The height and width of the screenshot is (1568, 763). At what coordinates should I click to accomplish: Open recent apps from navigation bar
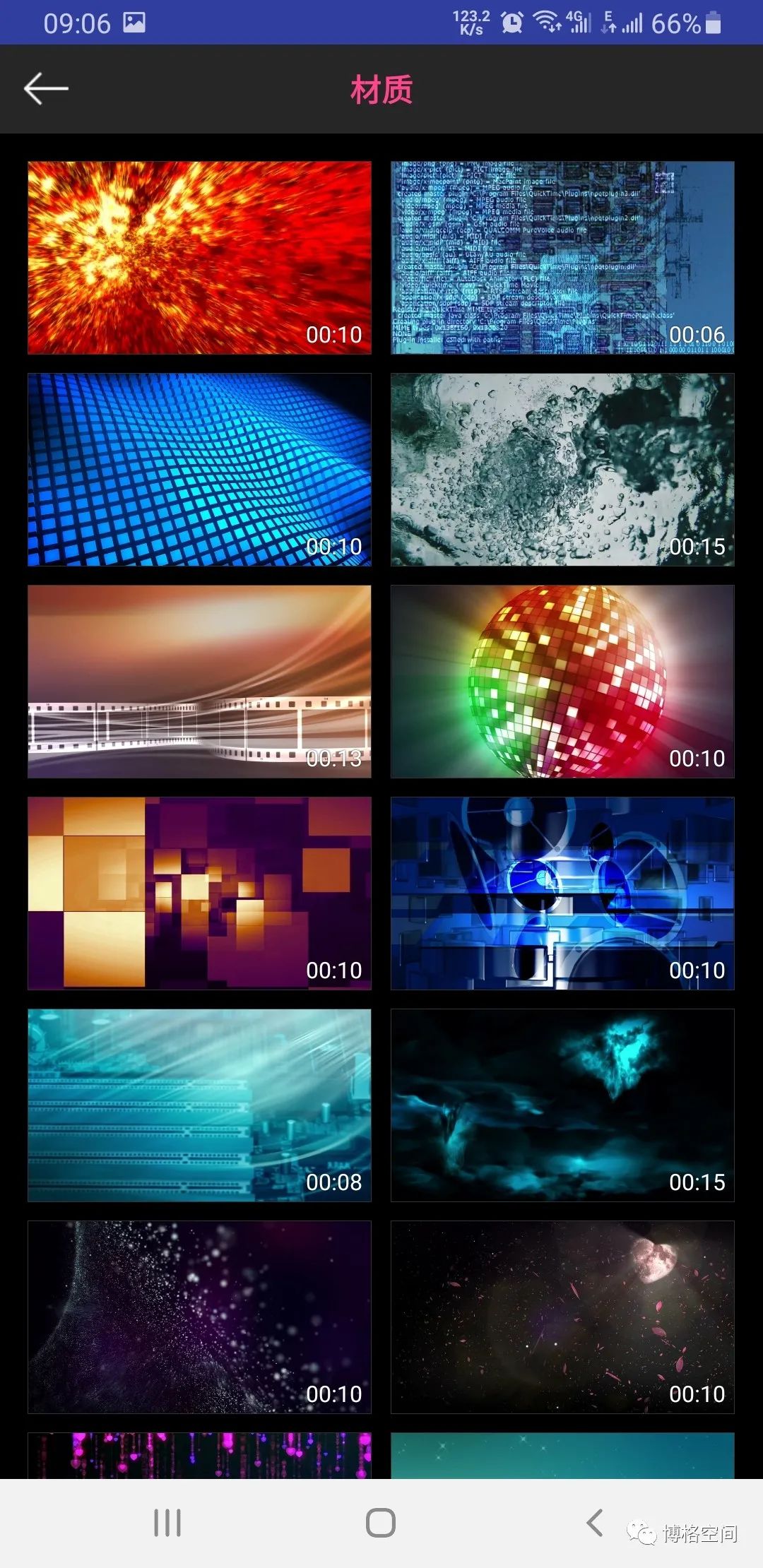coord(167,1523)
